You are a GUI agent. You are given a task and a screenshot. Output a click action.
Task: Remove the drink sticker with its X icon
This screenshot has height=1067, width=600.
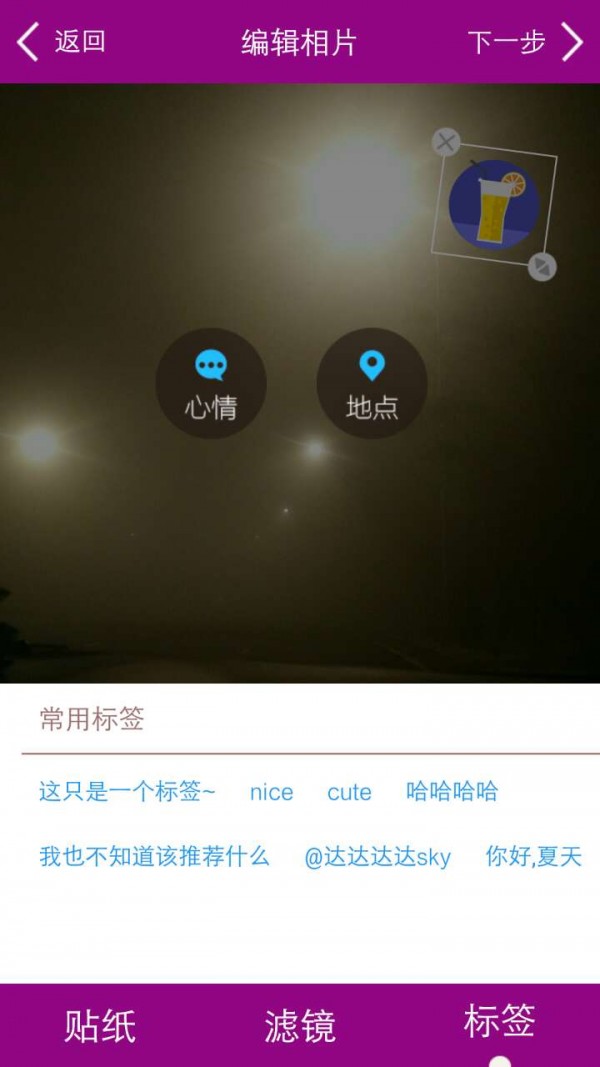(446, 142)
